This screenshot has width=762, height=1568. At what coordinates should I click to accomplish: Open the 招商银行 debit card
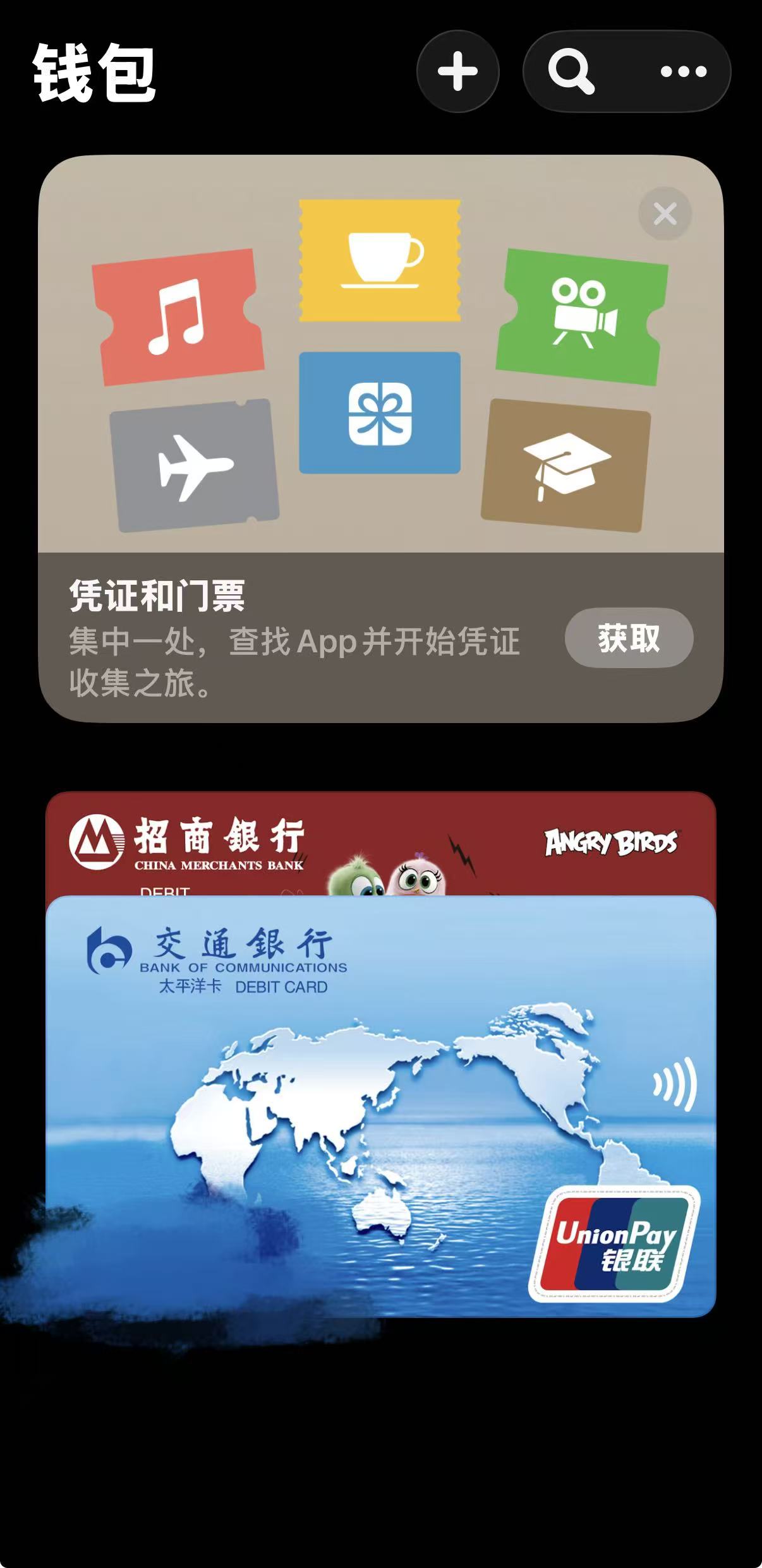pyautogui.click(x=381, y=844)
